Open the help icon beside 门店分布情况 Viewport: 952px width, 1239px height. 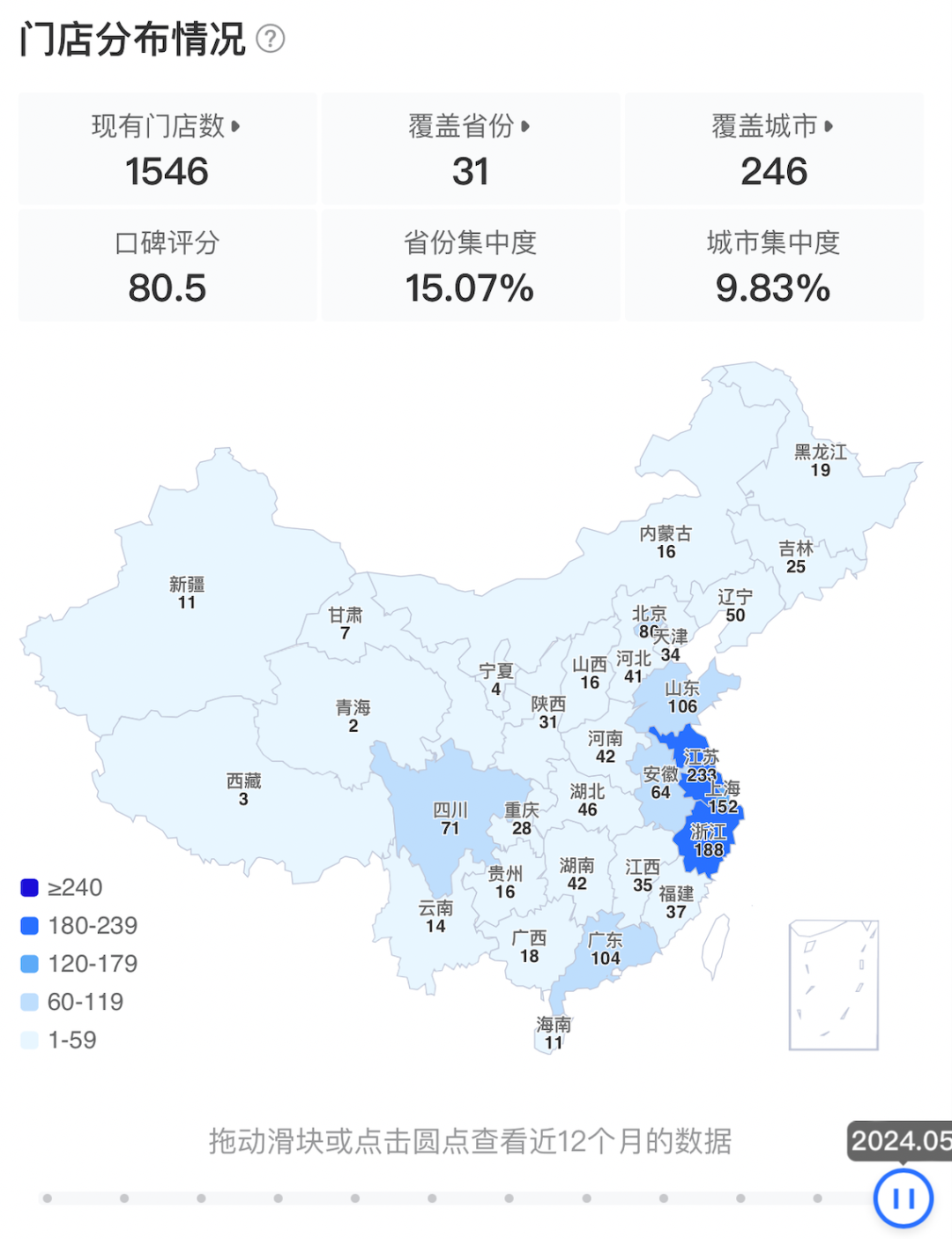[271, 40]
